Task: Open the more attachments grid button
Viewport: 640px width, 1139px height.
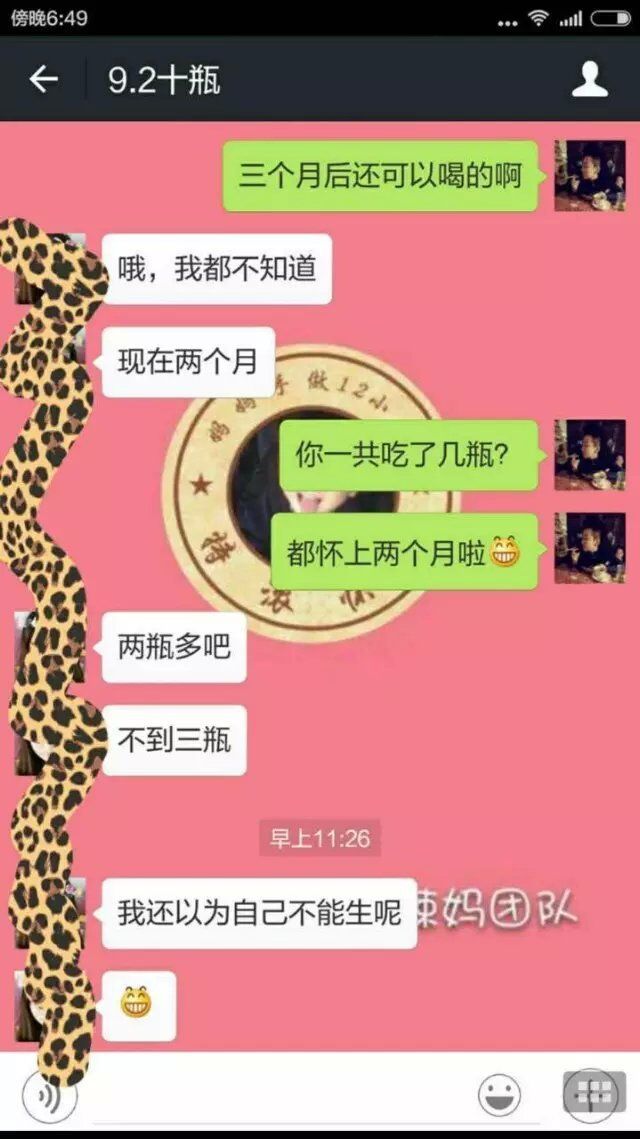Action: pyautogui.click(x=594, y=1095)
